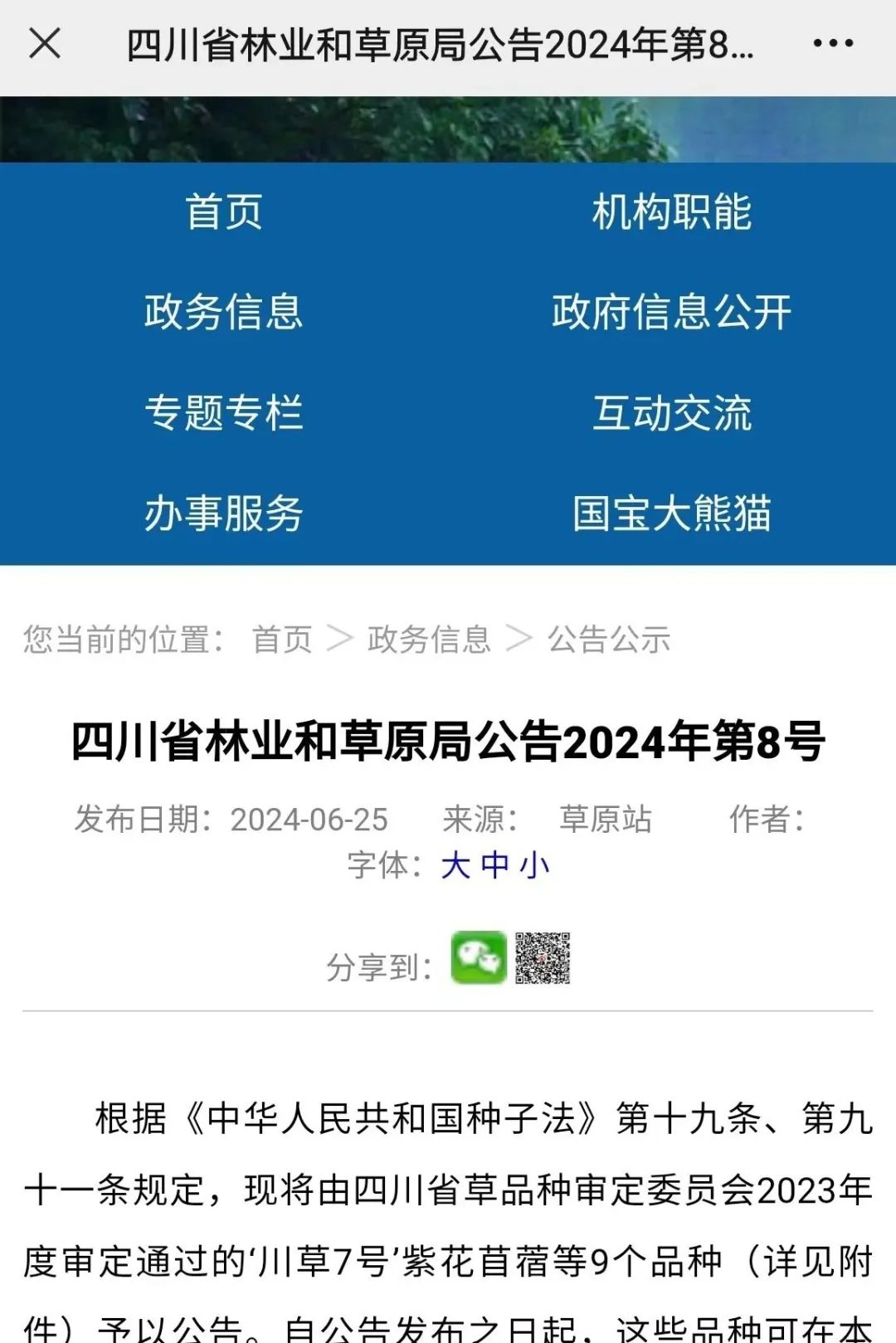Open the 互动交流 section
The height and width of the screenshot is (1343, 896).
click(x=671, y=412)
